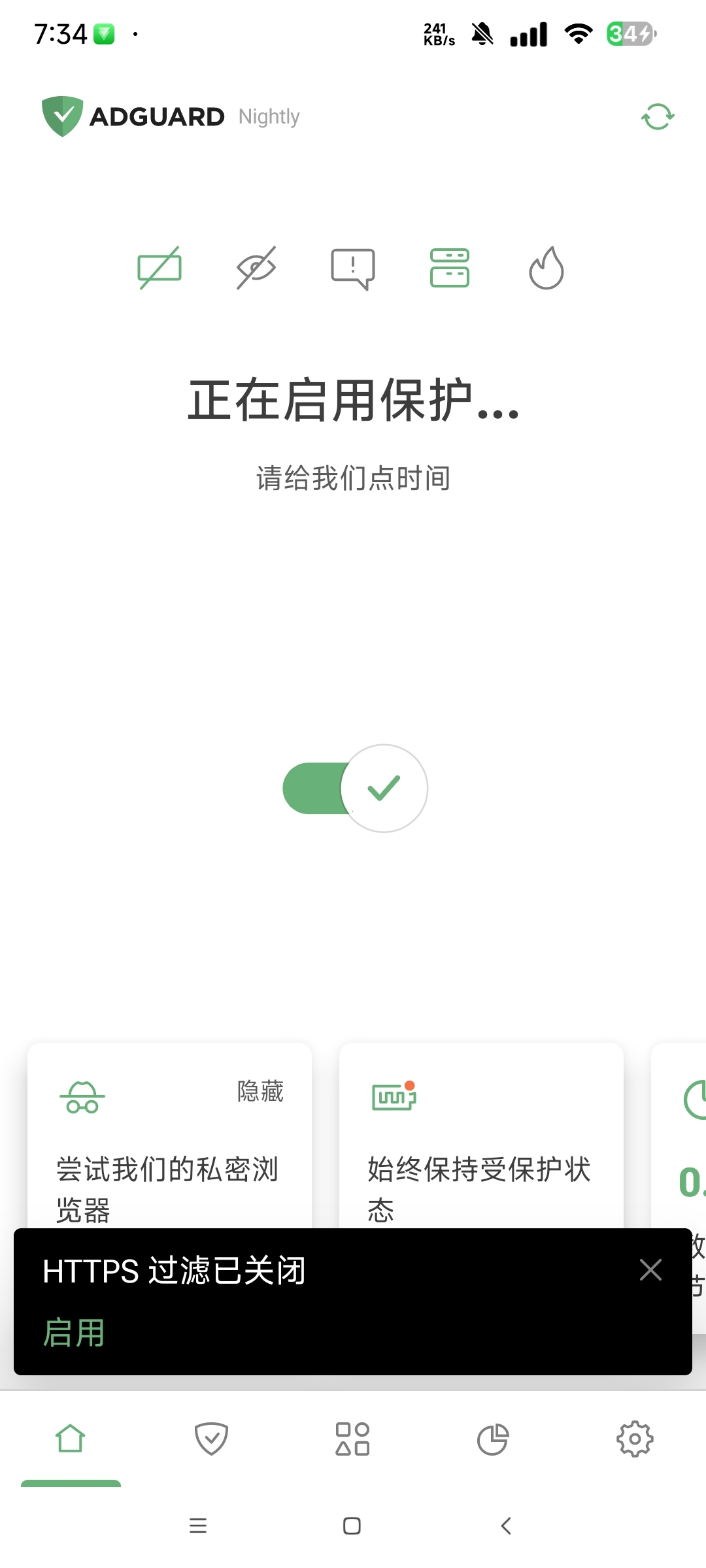Screen dimensions: 706x1568
Task: Open the annoyance blocking speech-bubble icon
Action: tap(353, 269)
